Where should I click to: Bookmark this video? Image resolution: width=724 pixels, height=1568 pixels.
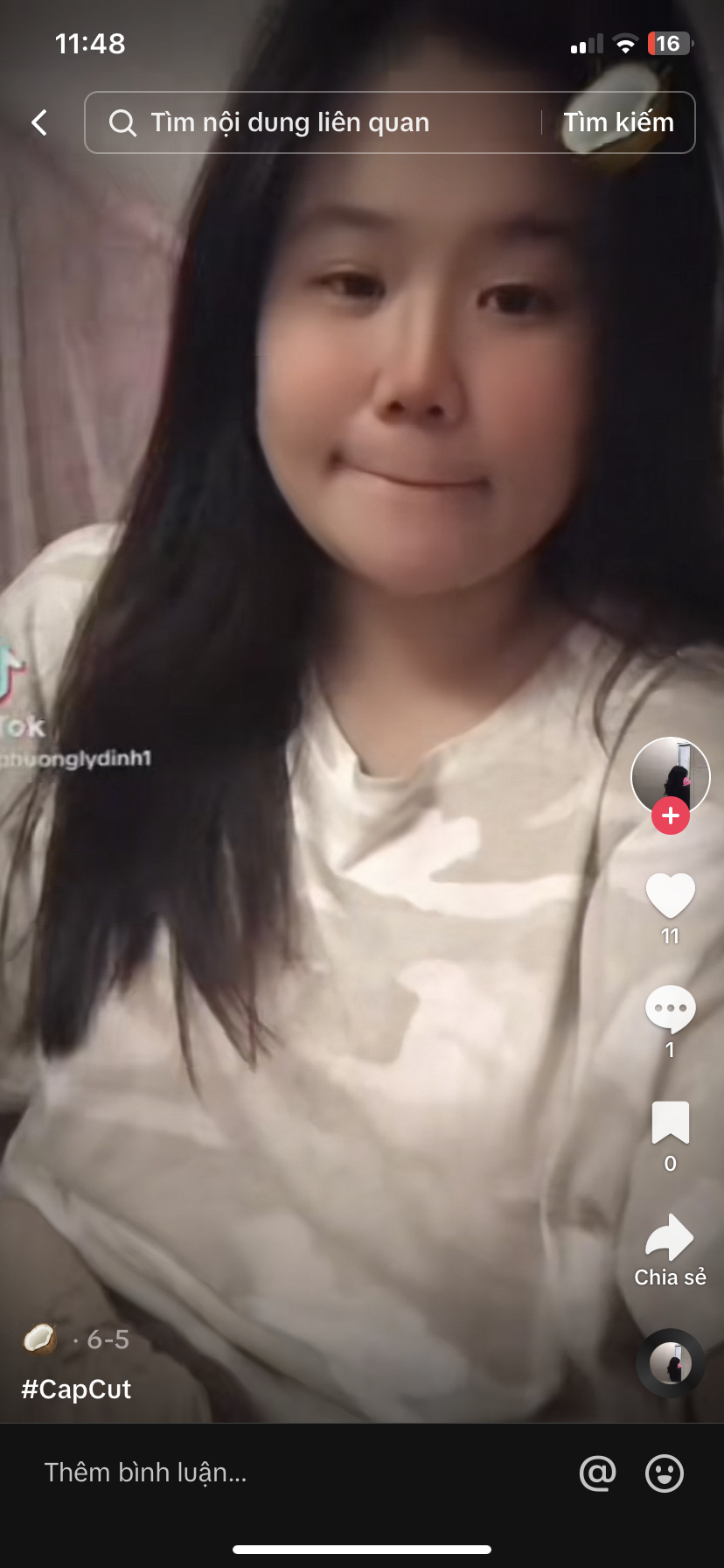(671, 1123)
